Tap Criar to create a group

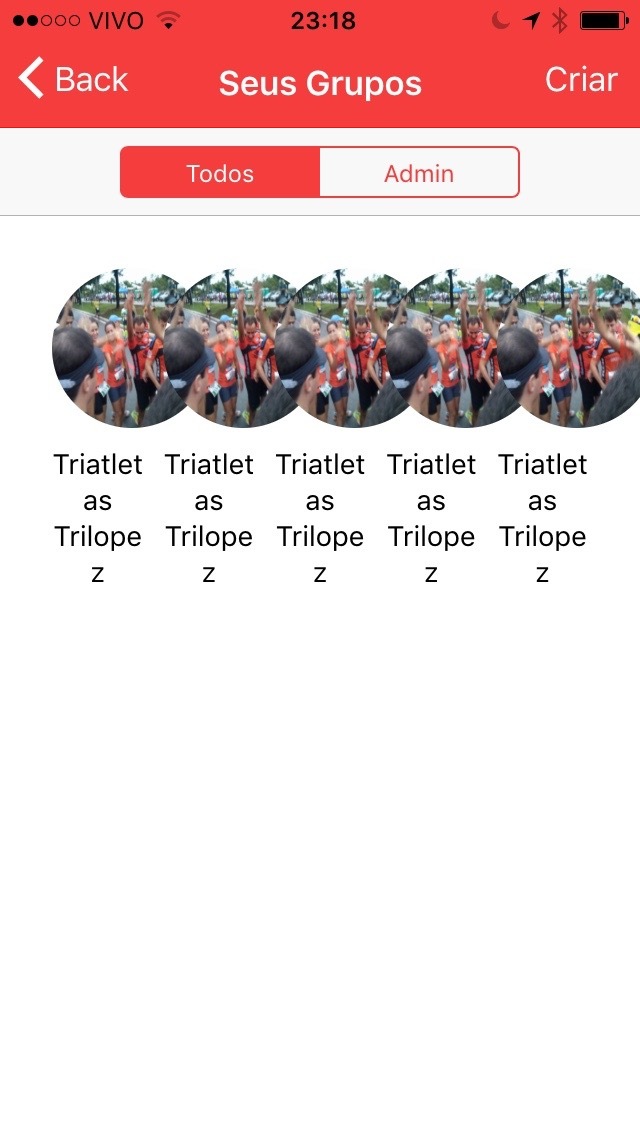[581, 80]
